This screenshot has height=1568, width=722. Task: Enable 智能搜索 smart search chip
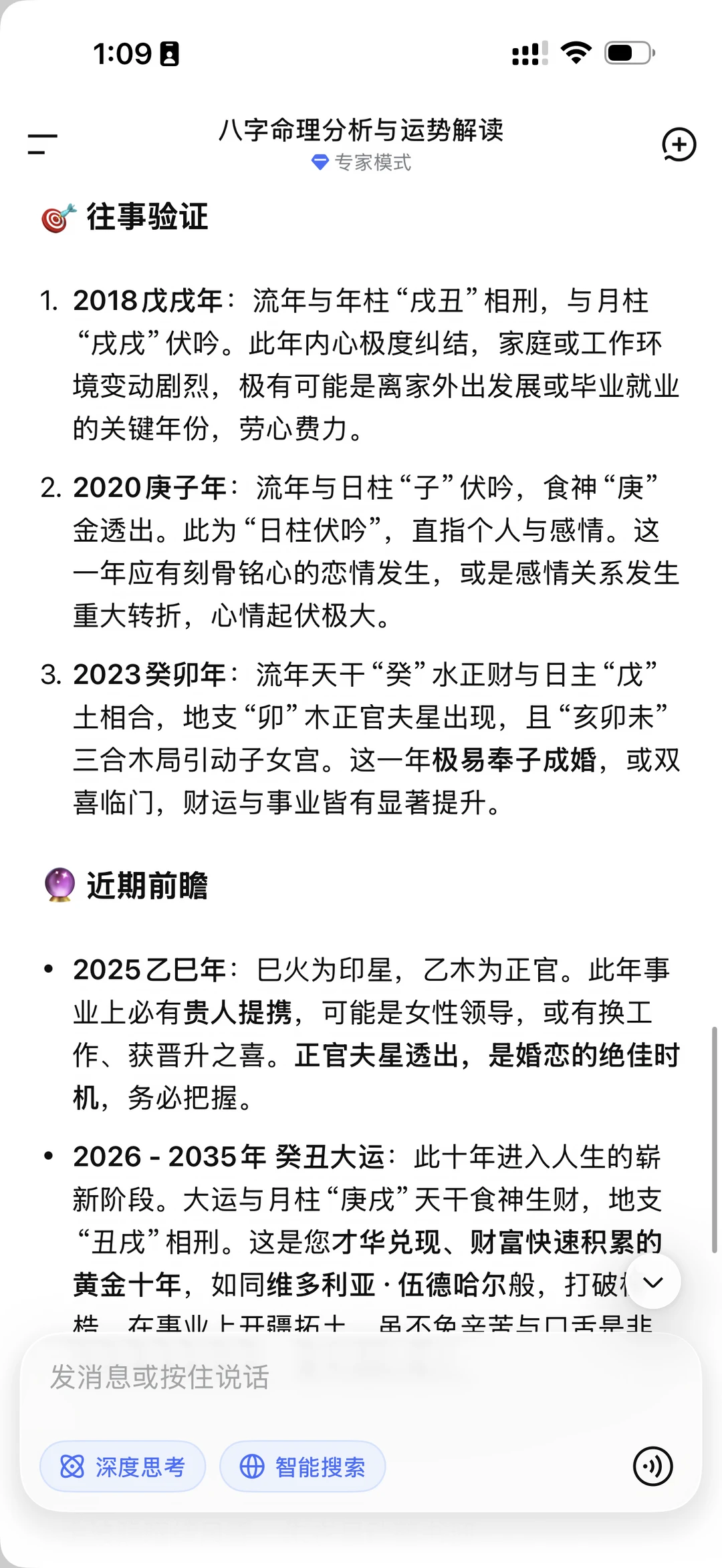tap(303, 1466)
